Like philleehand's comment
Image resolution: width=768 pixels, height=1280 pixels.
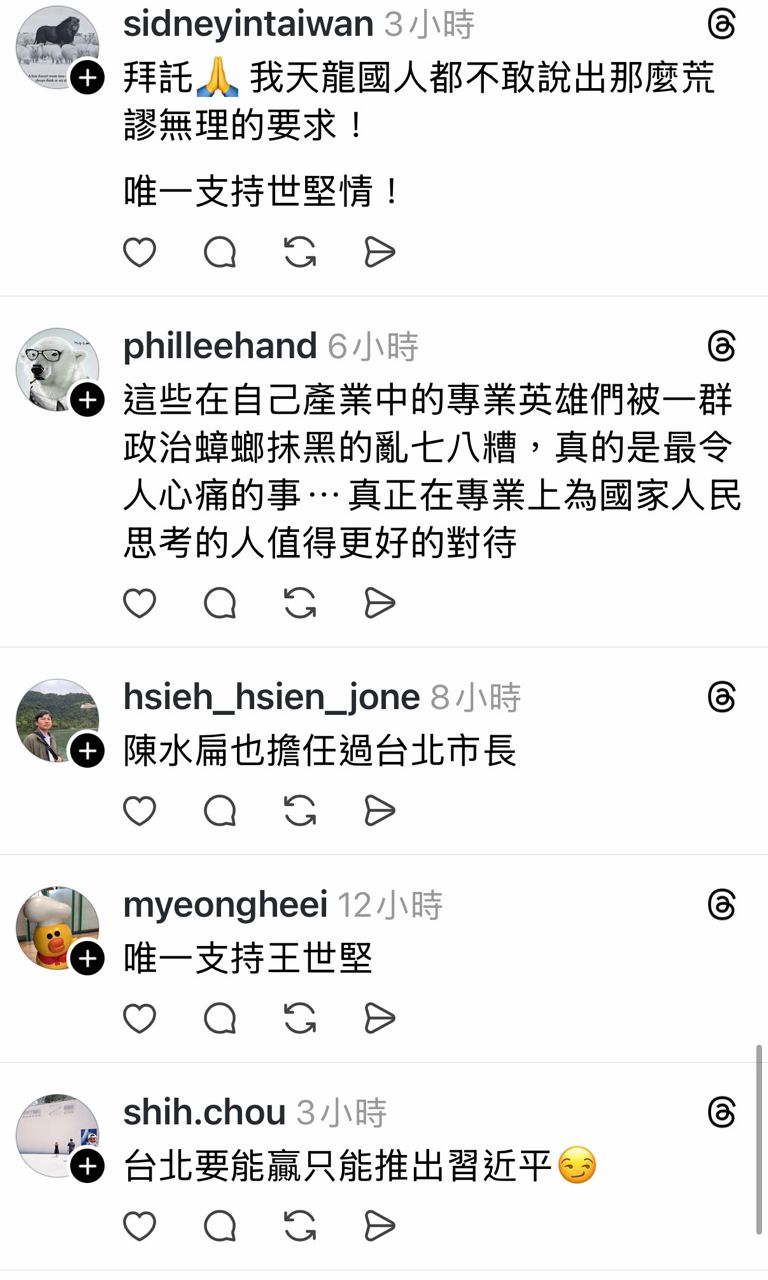click(x=140, y=603)
